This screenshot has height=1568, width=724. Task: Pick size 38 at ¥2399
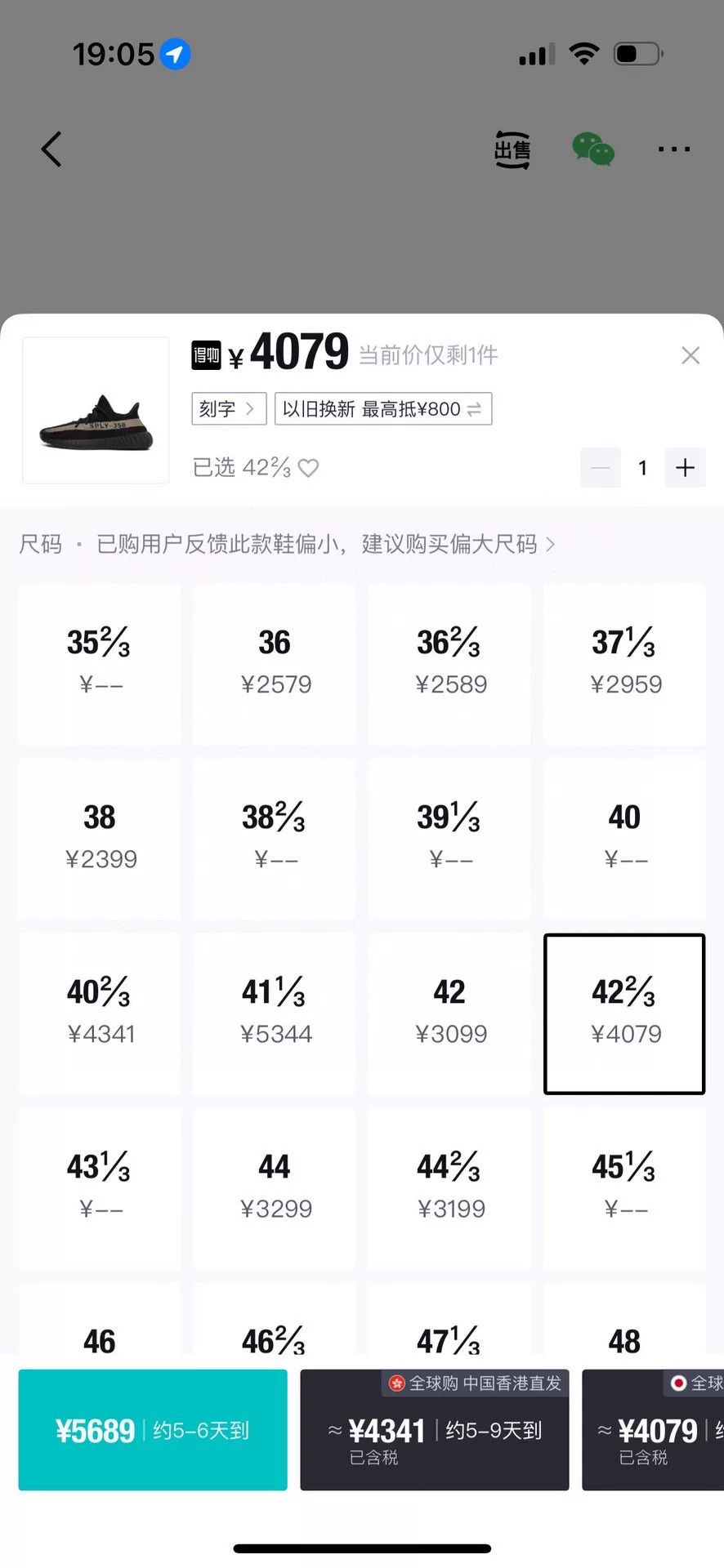tap(100, 839)
